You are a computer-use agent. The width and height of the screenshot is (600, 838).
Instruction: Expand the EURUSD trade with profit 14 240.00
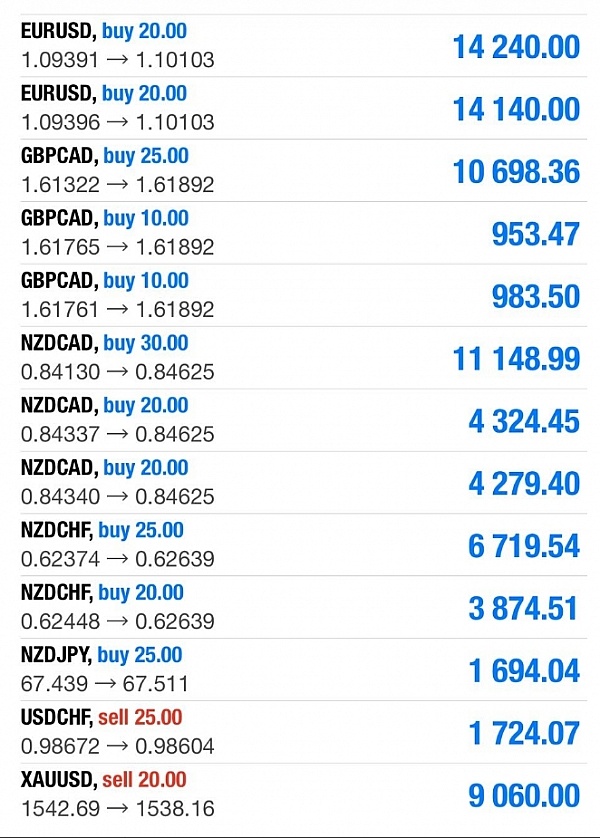[300, 46]
